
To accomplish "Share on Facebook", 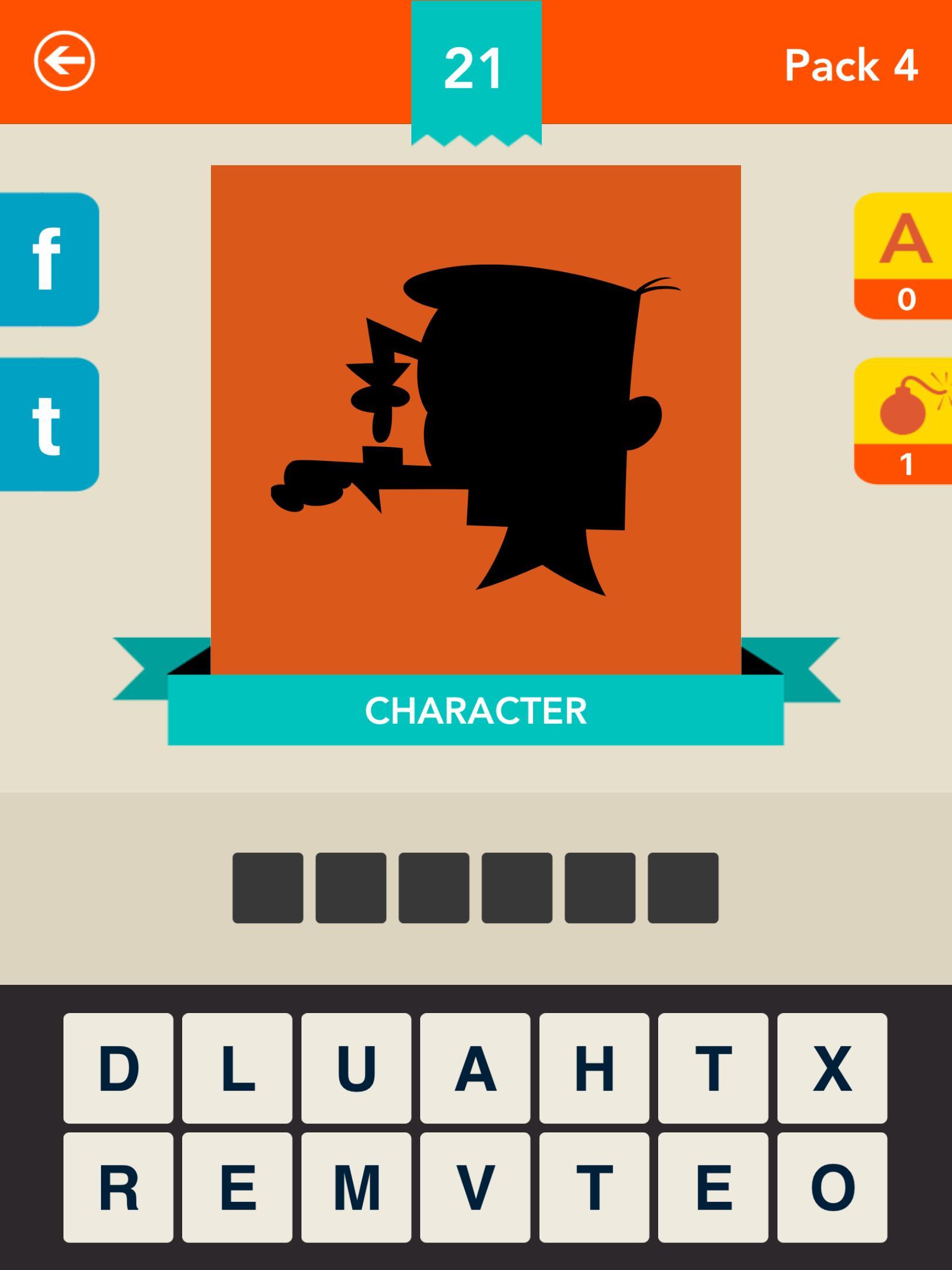I will (49, 259).
